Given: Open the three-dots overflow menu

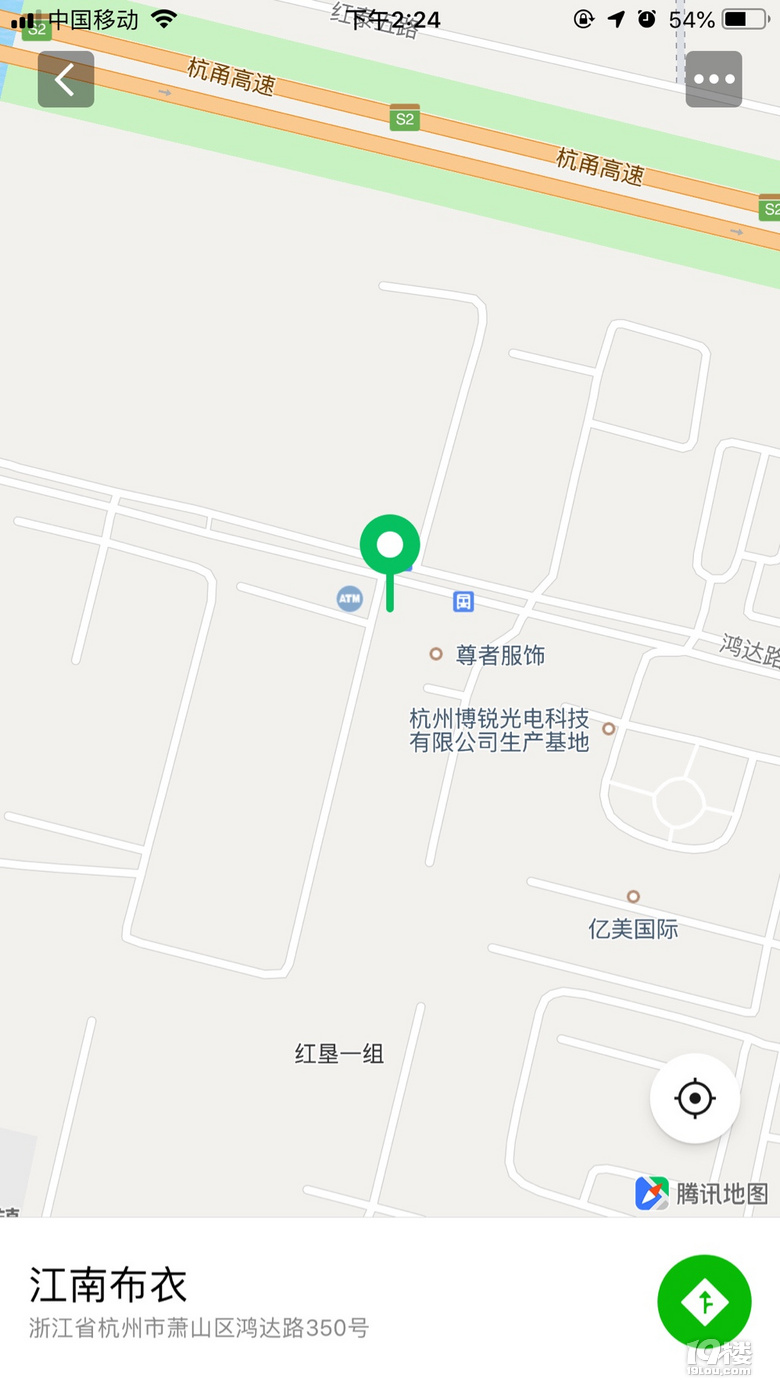Looking at the screenshot, I should click(713, 79).
